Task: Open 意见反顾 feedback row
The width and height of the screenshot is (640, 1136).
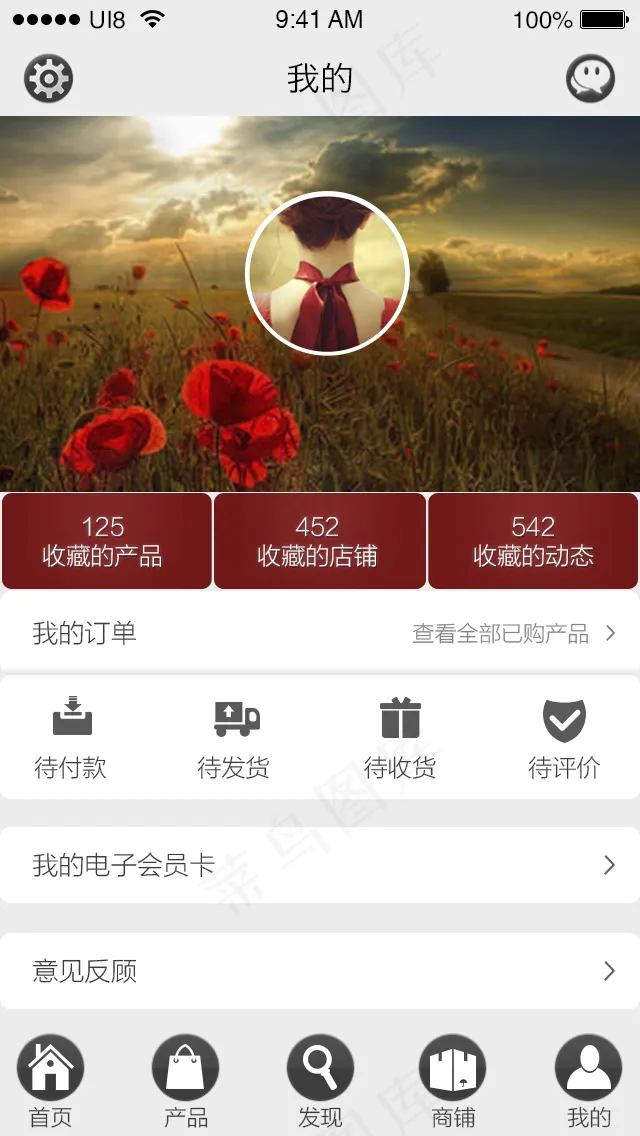Action: click(320, 971)
